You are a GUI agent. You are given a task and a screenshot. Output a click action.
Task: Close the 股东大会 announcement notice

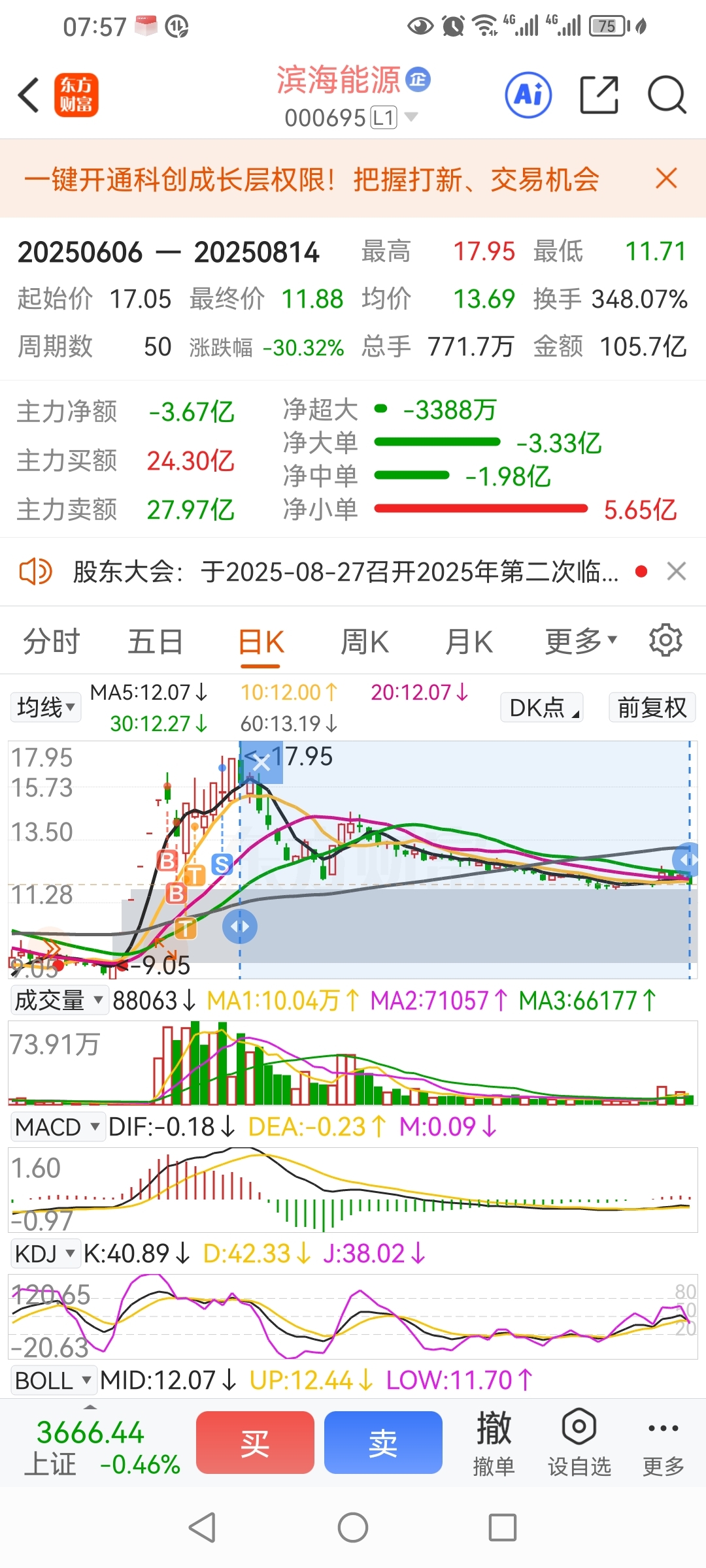677,572
